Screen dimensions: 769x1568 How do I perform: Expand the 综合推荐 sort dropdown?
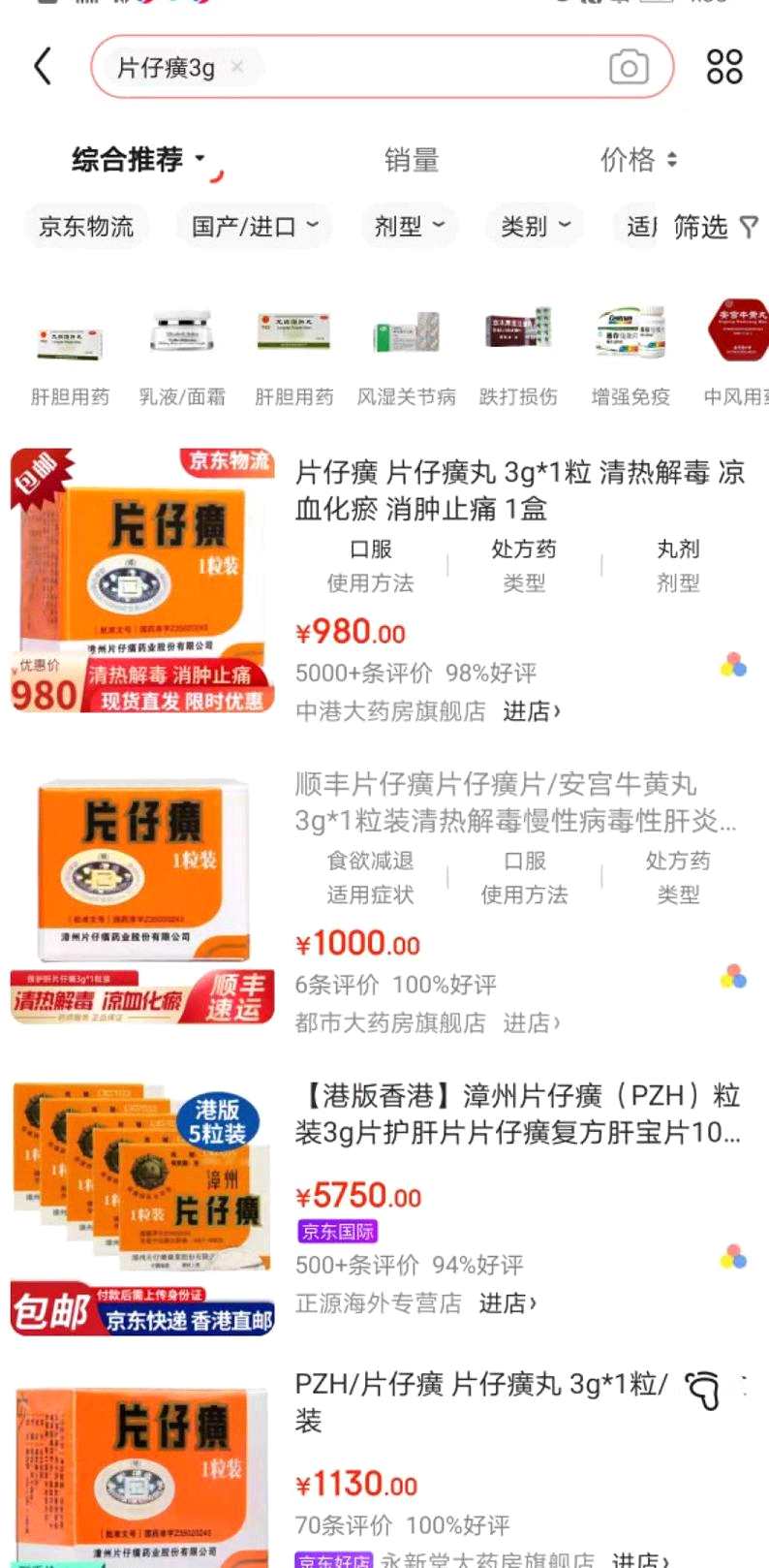pyautogui.click(x=139, y=160)
